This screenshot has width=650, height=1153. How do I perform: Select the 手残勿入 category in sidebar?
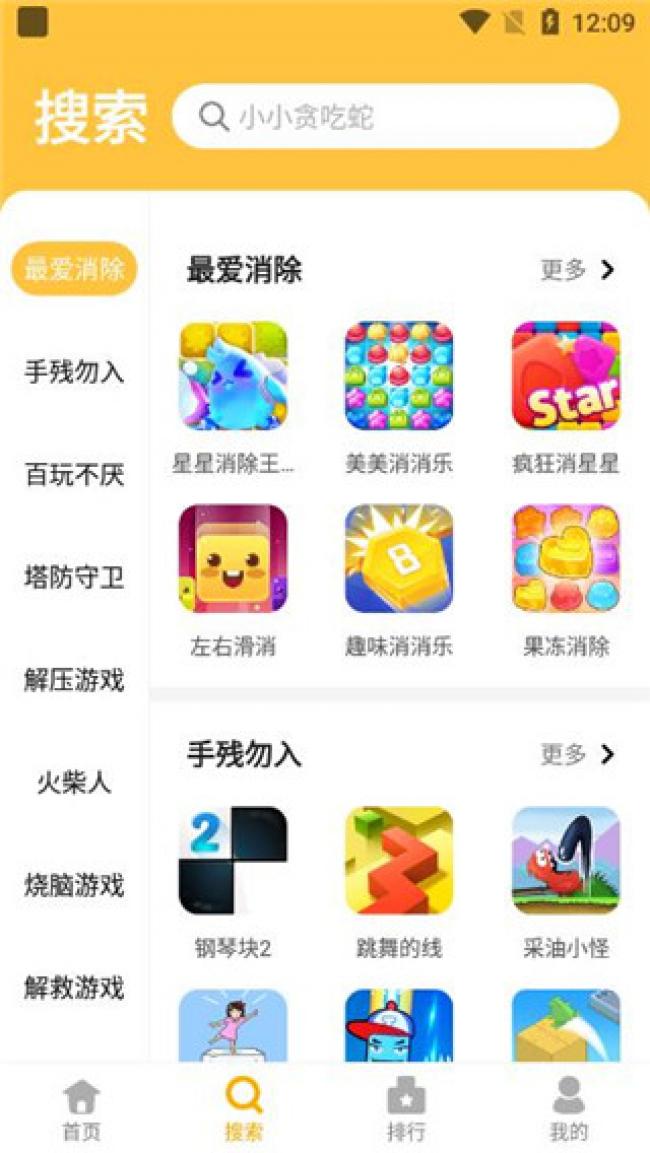point(74,372)
